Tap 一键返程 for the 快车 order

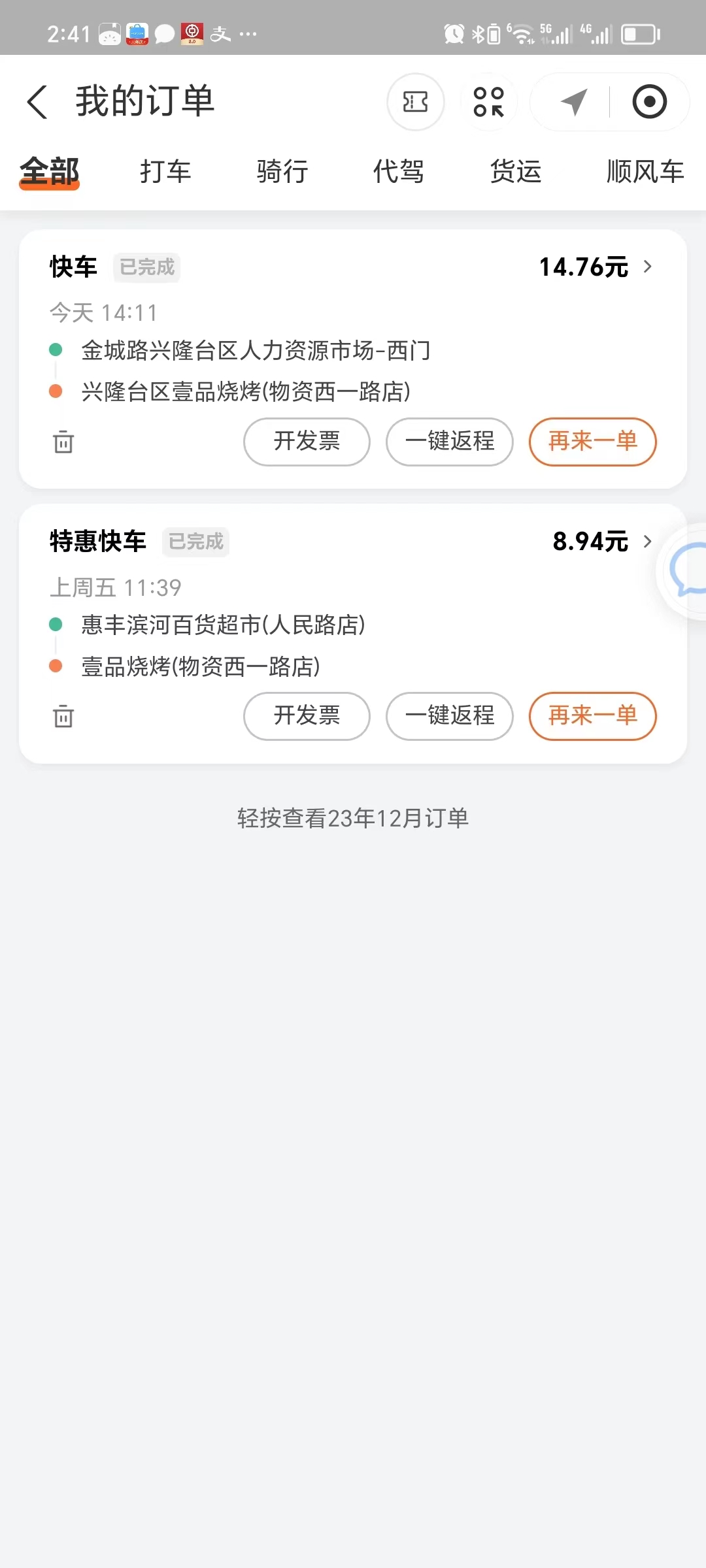click(x=450, y=442)
